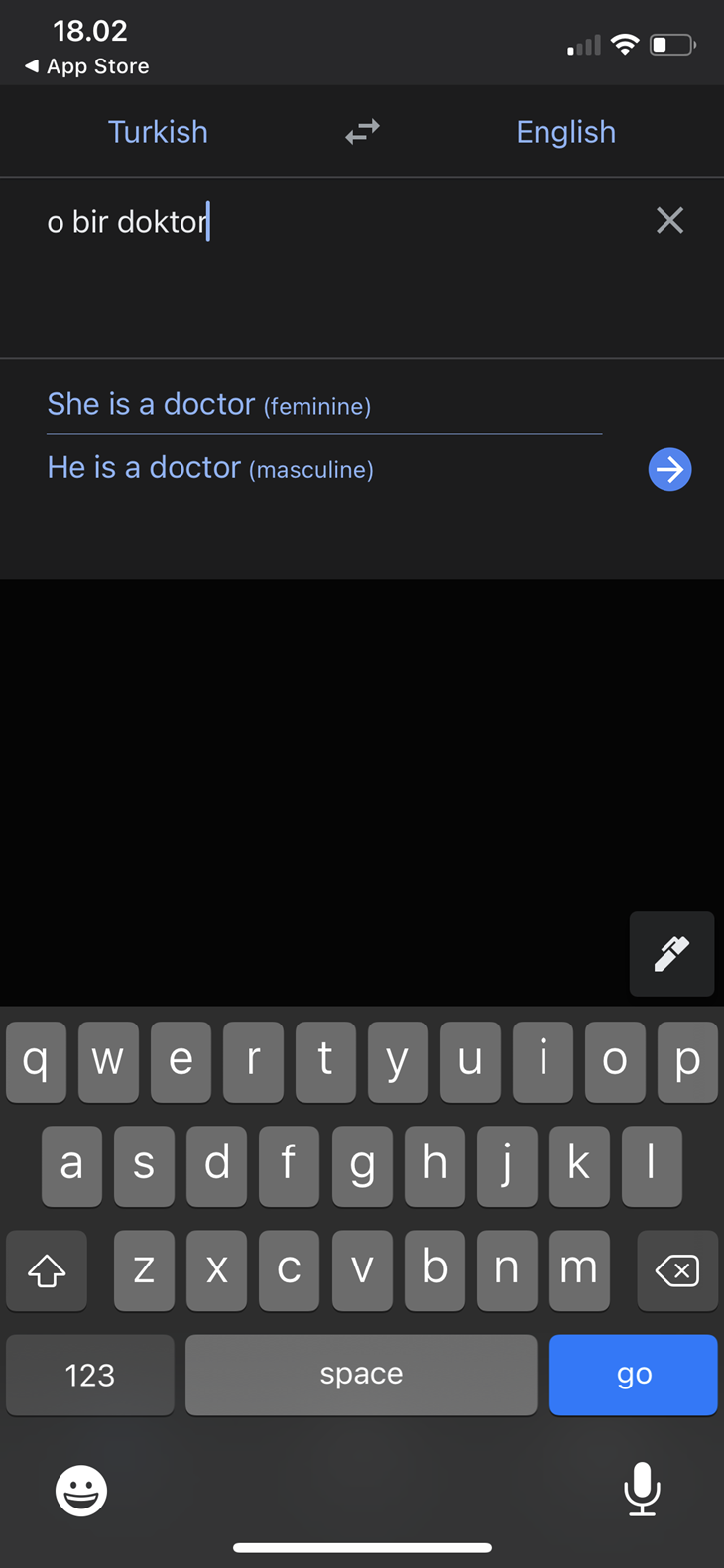Return to App Store via the back link

[x=87, y=66]
